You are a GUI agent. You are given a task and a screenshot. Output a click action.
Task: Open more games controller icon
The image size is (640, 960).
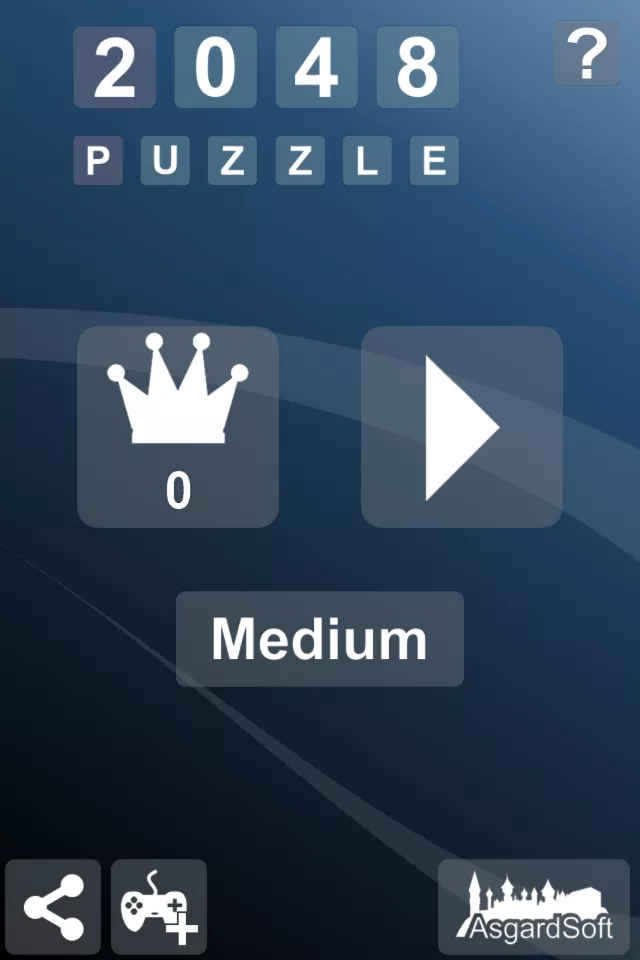coord(159,907)
